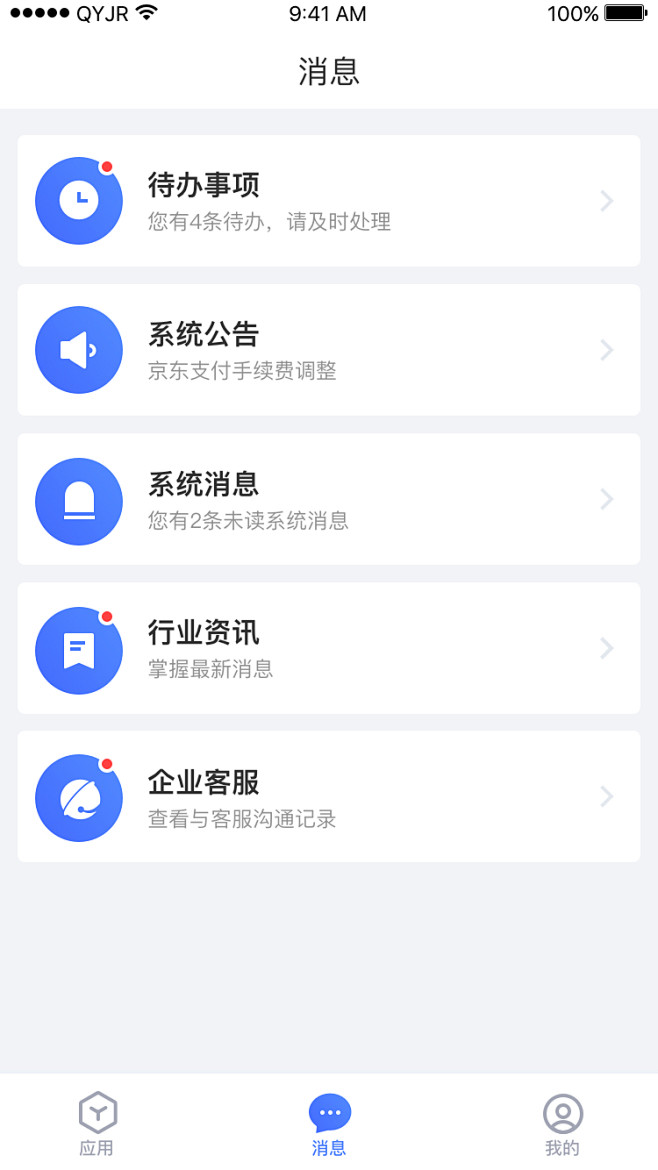The height and width of the screenshot is (1170, 658).
Task: Open the 待办事项 to-do list
Action: tap(328, 201)
